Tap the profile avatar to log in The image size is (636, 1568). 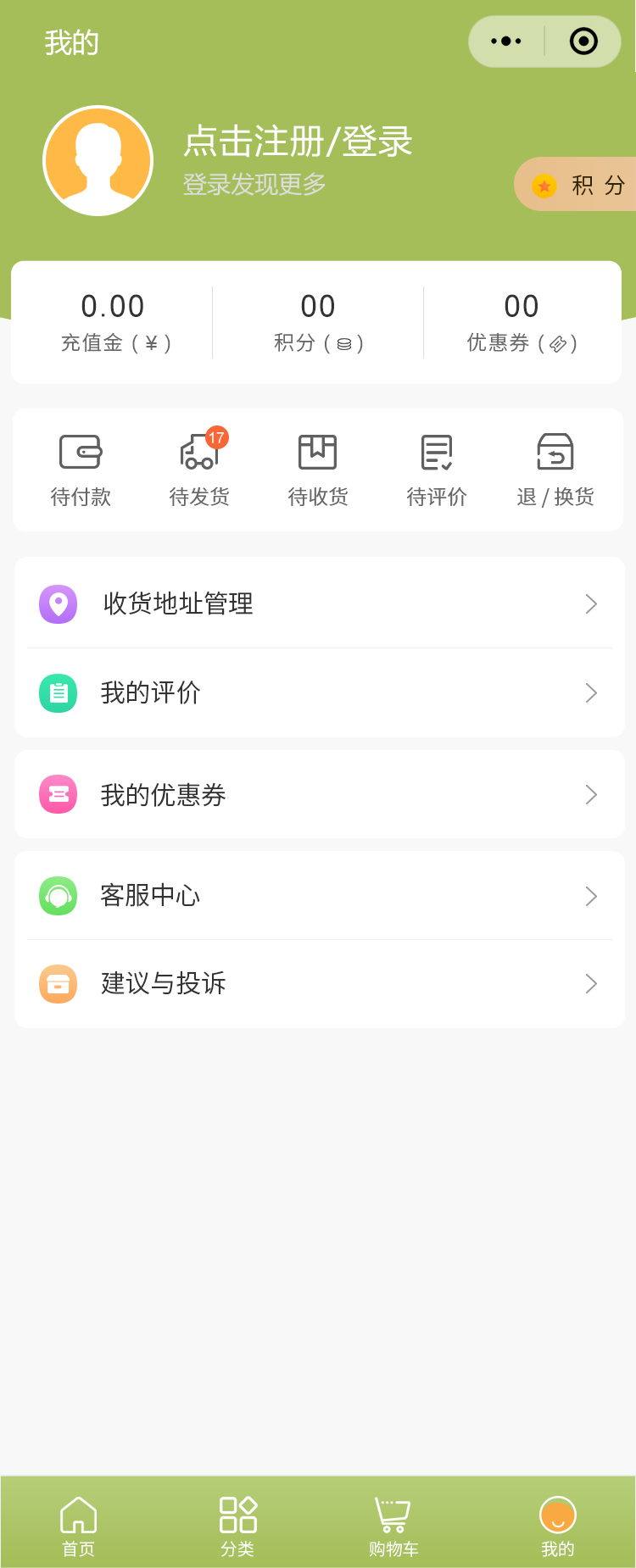tap(98, 161)
